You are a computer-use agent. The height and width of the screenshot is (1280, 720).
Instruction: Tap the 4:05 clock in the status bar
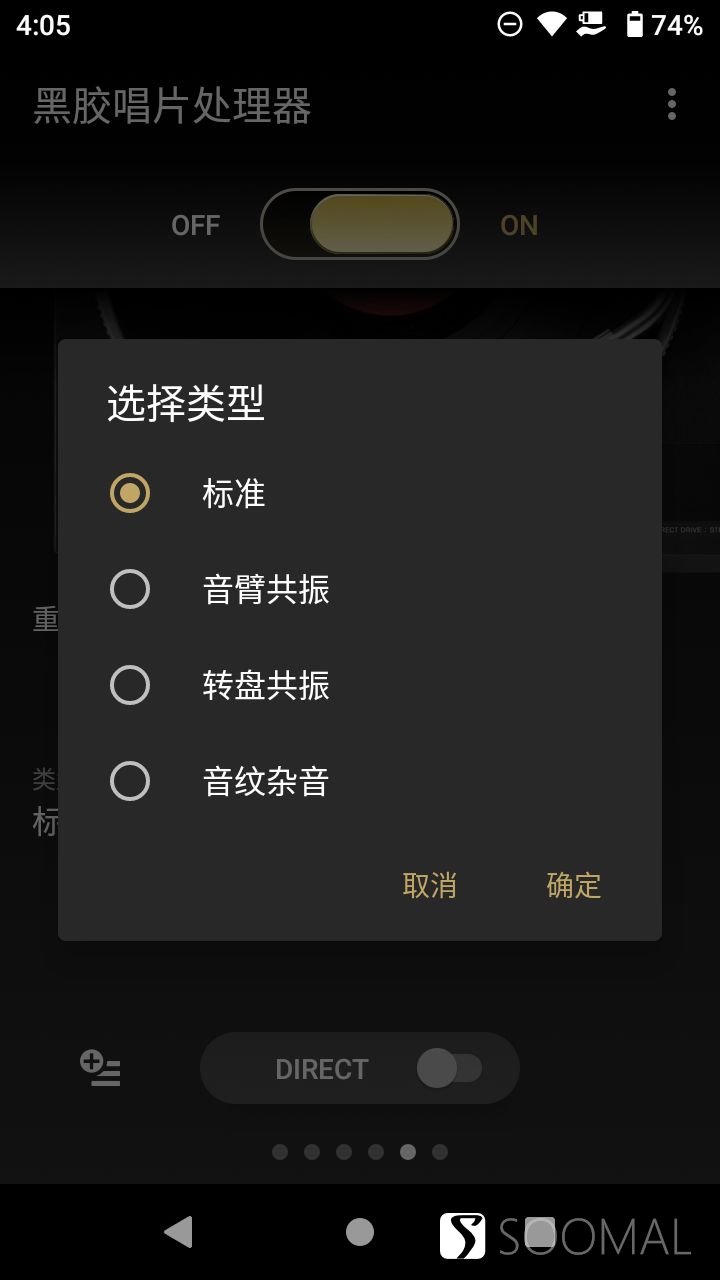(42, 24)
